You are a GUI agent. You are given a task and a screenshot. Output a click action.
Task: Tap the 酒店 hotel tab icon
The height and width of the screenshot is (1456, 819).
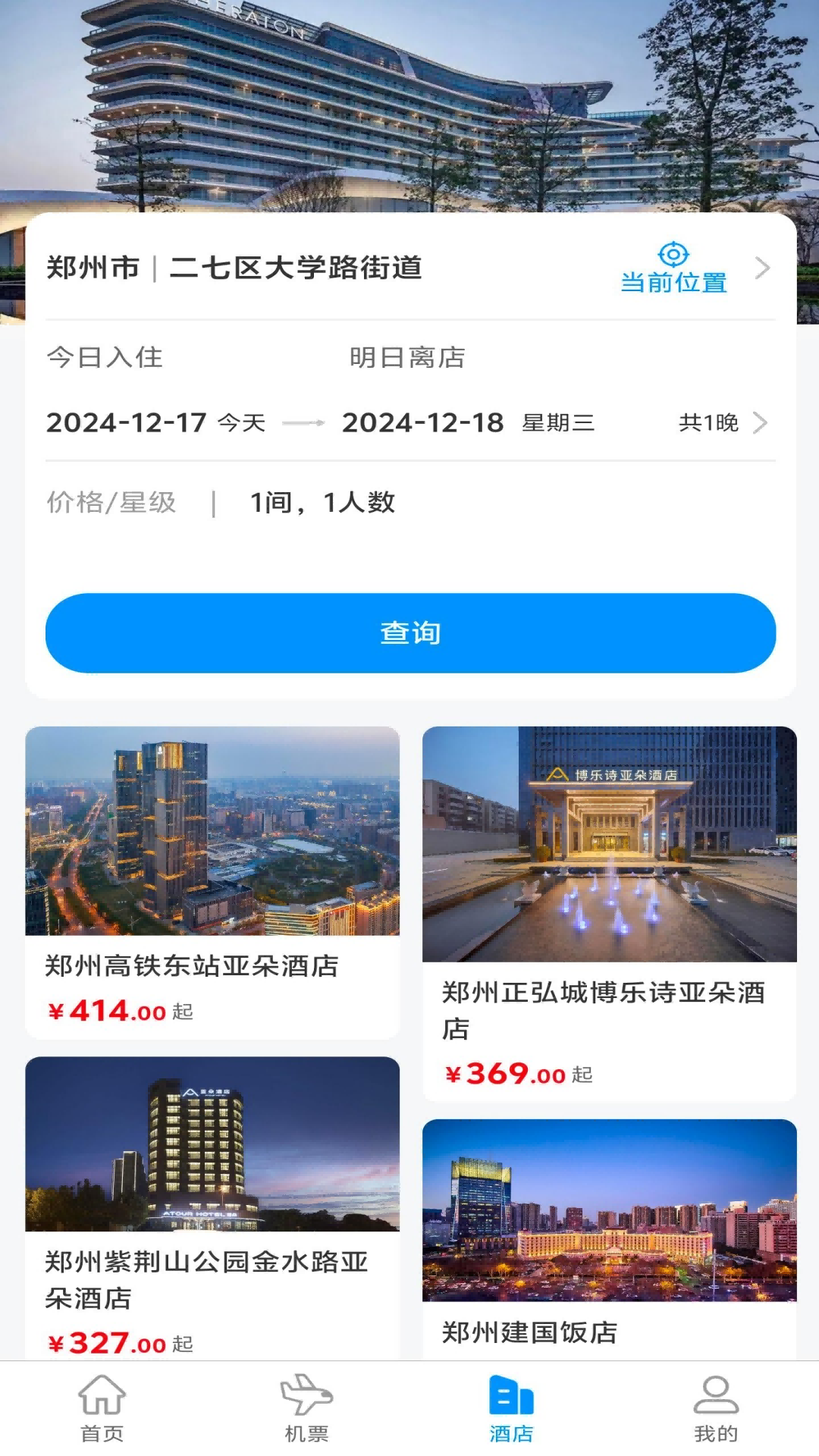(x=512, y=1399)
